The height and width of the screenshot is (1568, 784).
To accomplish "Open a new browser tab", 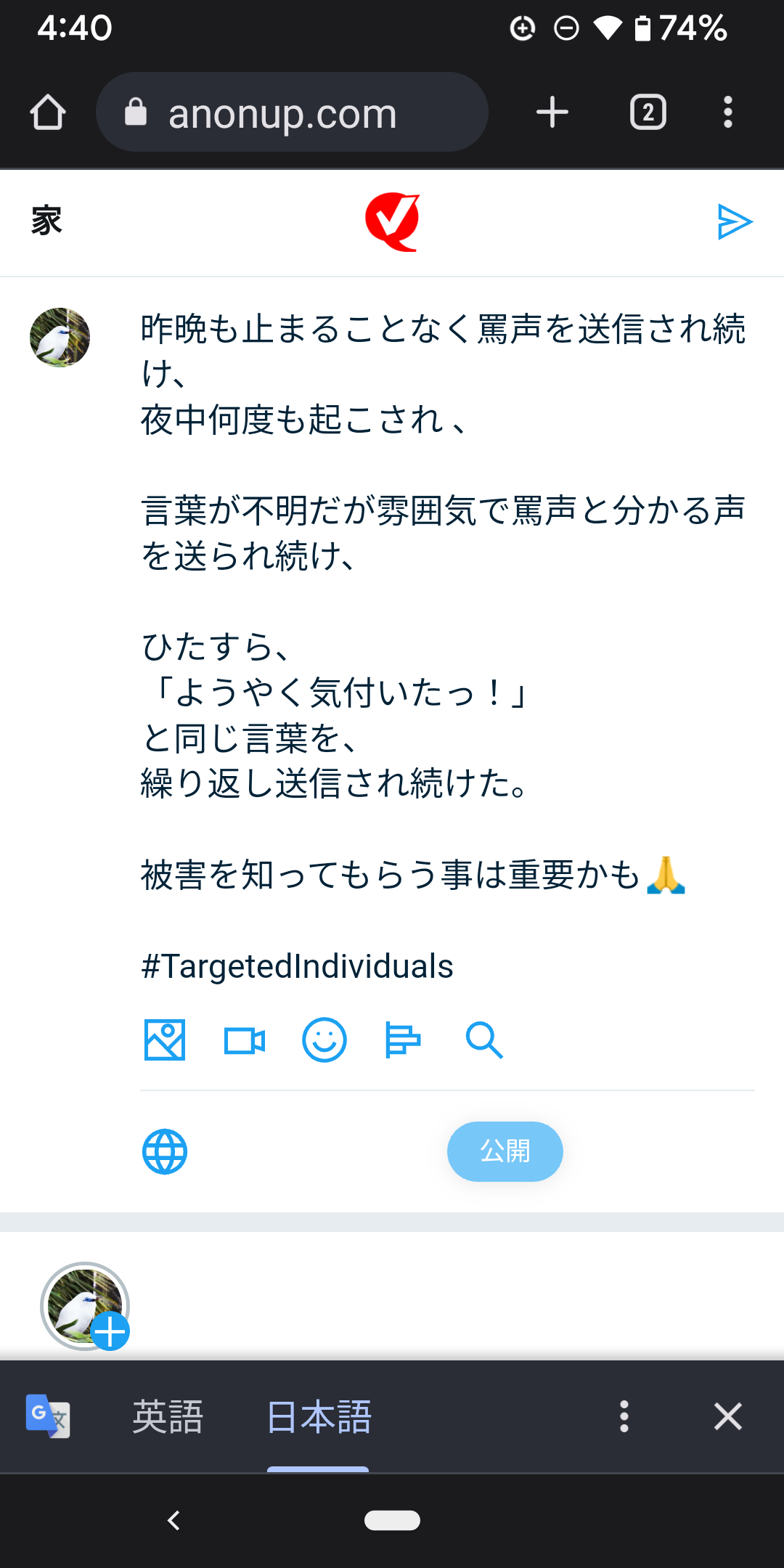I will [x=552, y=113].
